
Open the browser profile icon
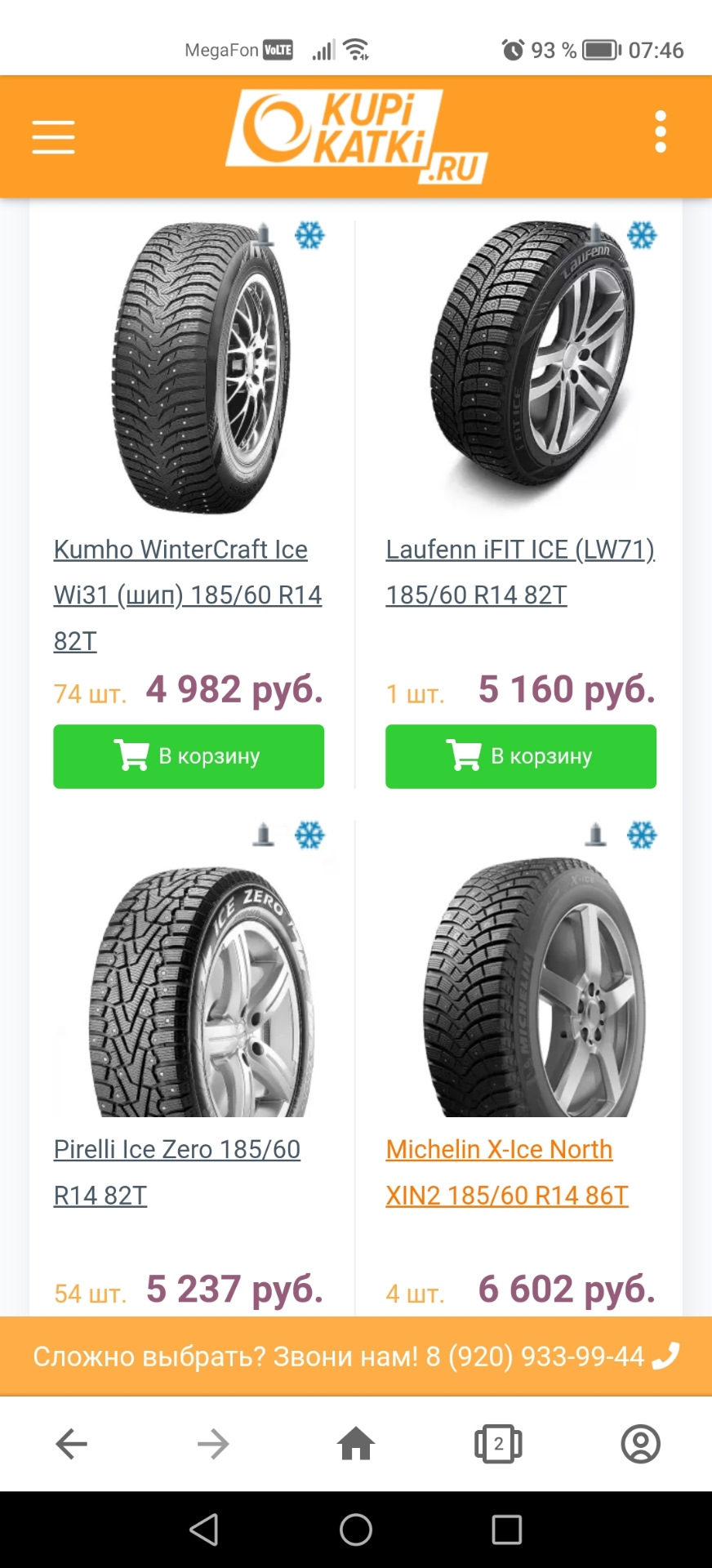641,1444
